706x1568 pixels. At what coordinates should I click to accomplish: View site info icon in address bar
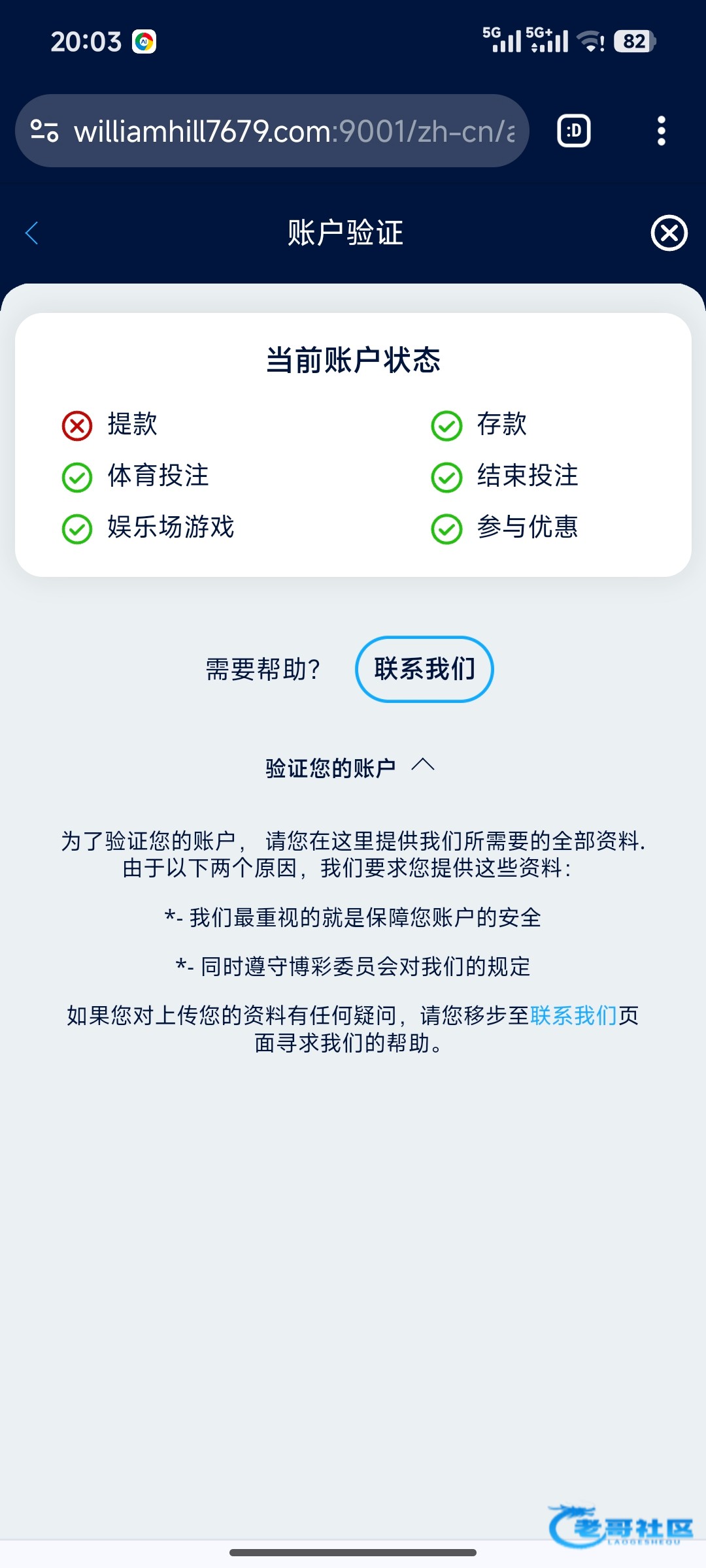point(44,131)
